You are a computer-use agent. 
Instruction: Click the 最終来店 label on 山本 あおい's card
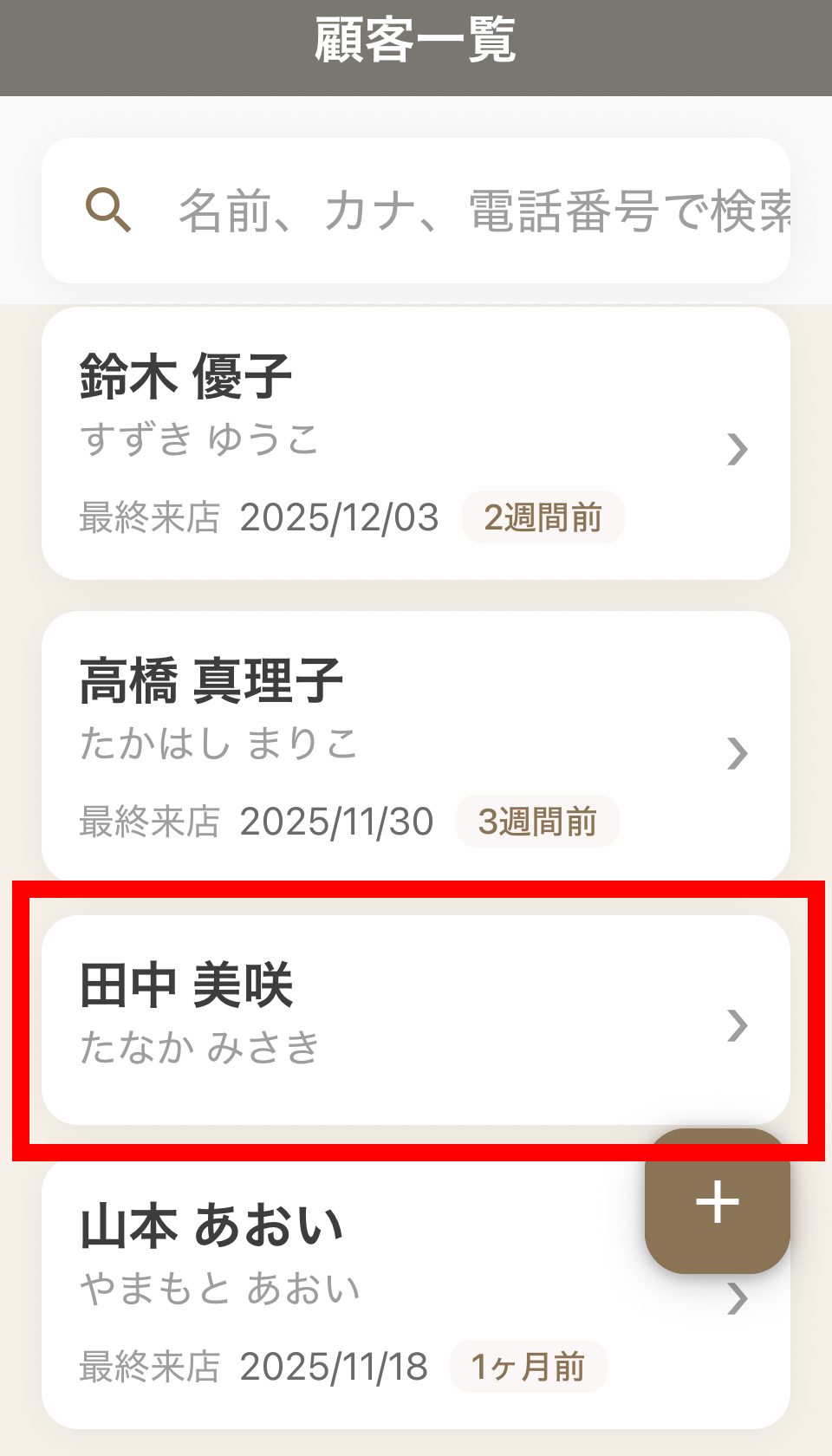149,1367
